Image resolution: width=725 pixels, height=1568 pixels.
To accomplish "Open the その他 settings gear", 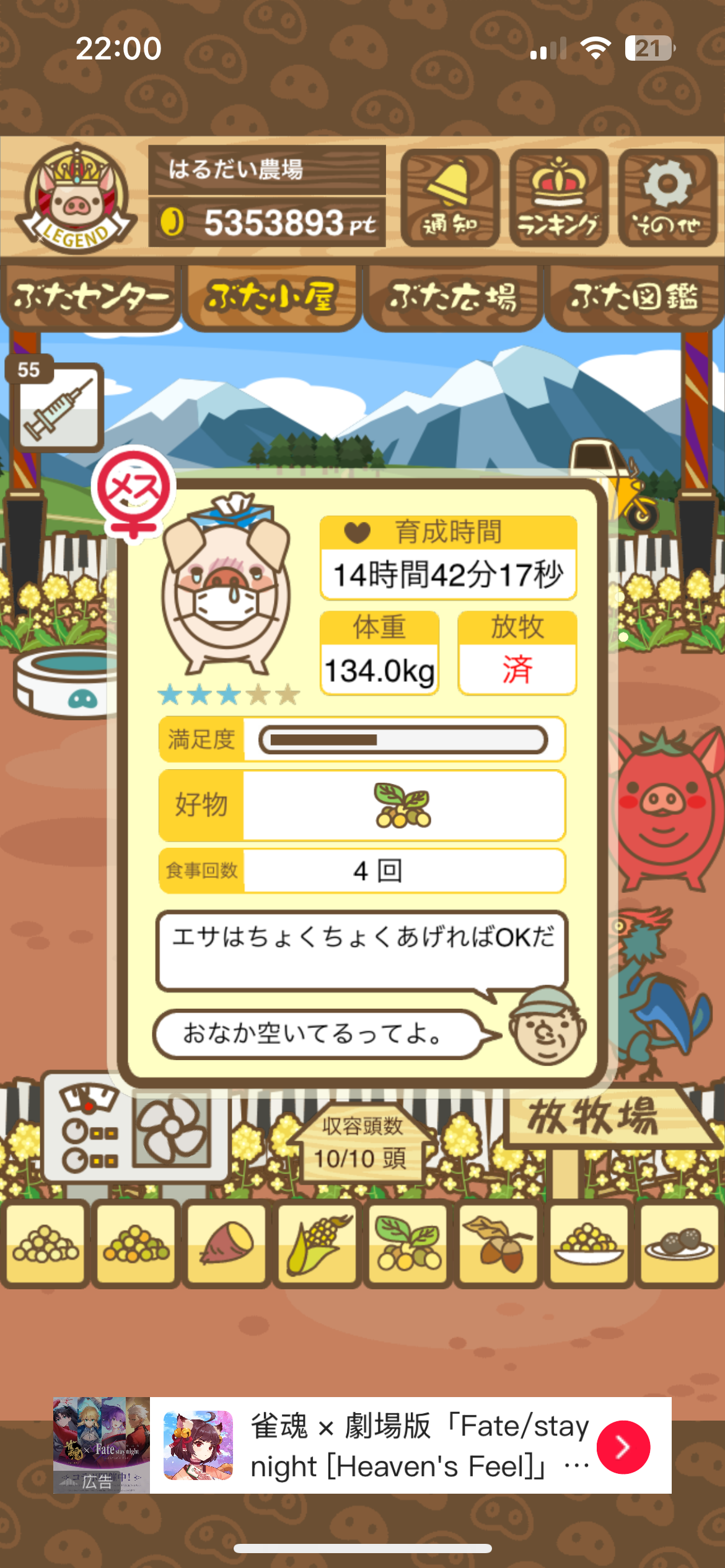I will [x=667, y=198].
